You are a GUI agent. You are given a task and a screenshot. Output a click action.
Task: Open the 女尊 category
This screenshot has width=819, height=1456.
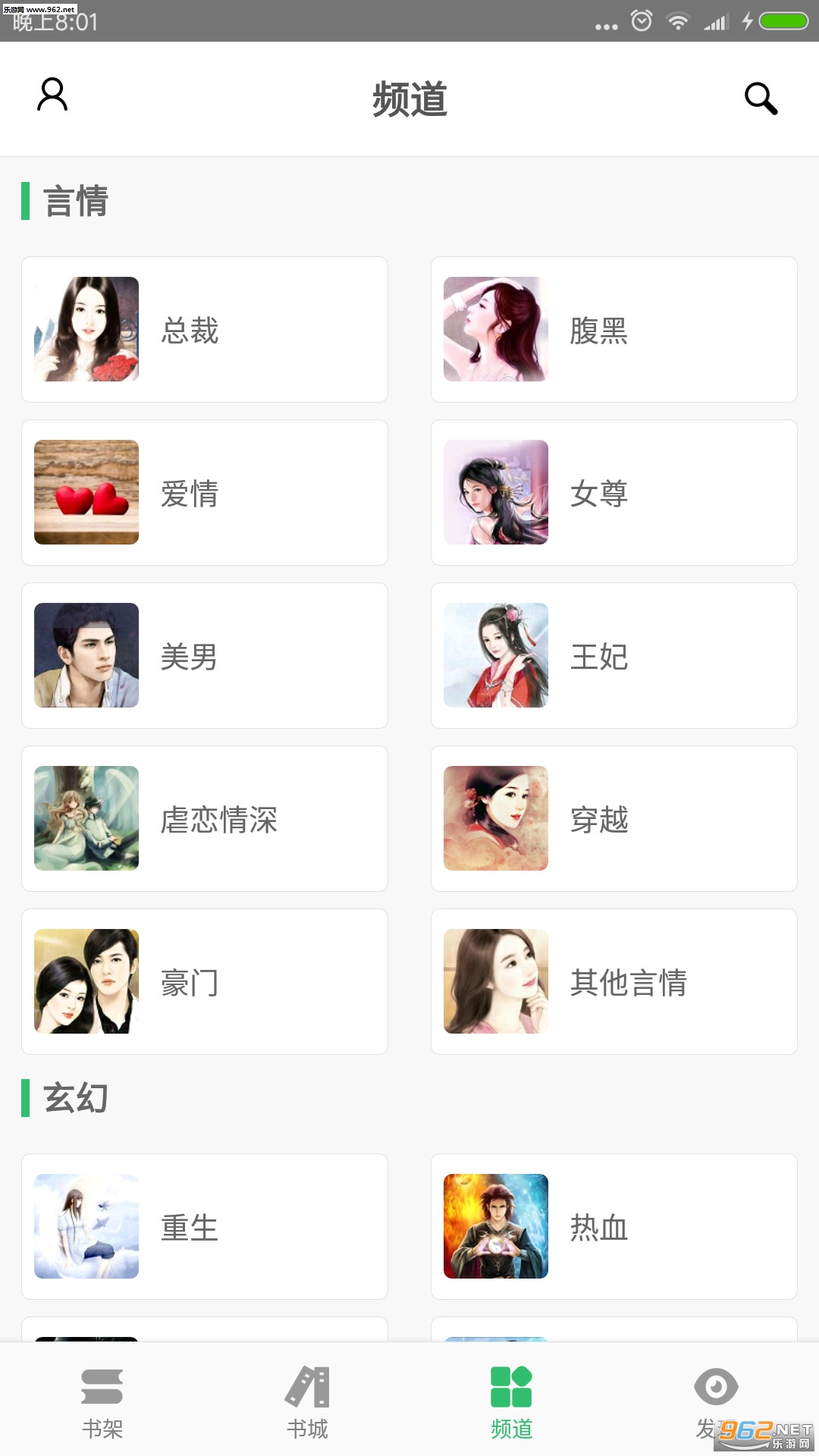pyautogui.click(x=614, y=493)
